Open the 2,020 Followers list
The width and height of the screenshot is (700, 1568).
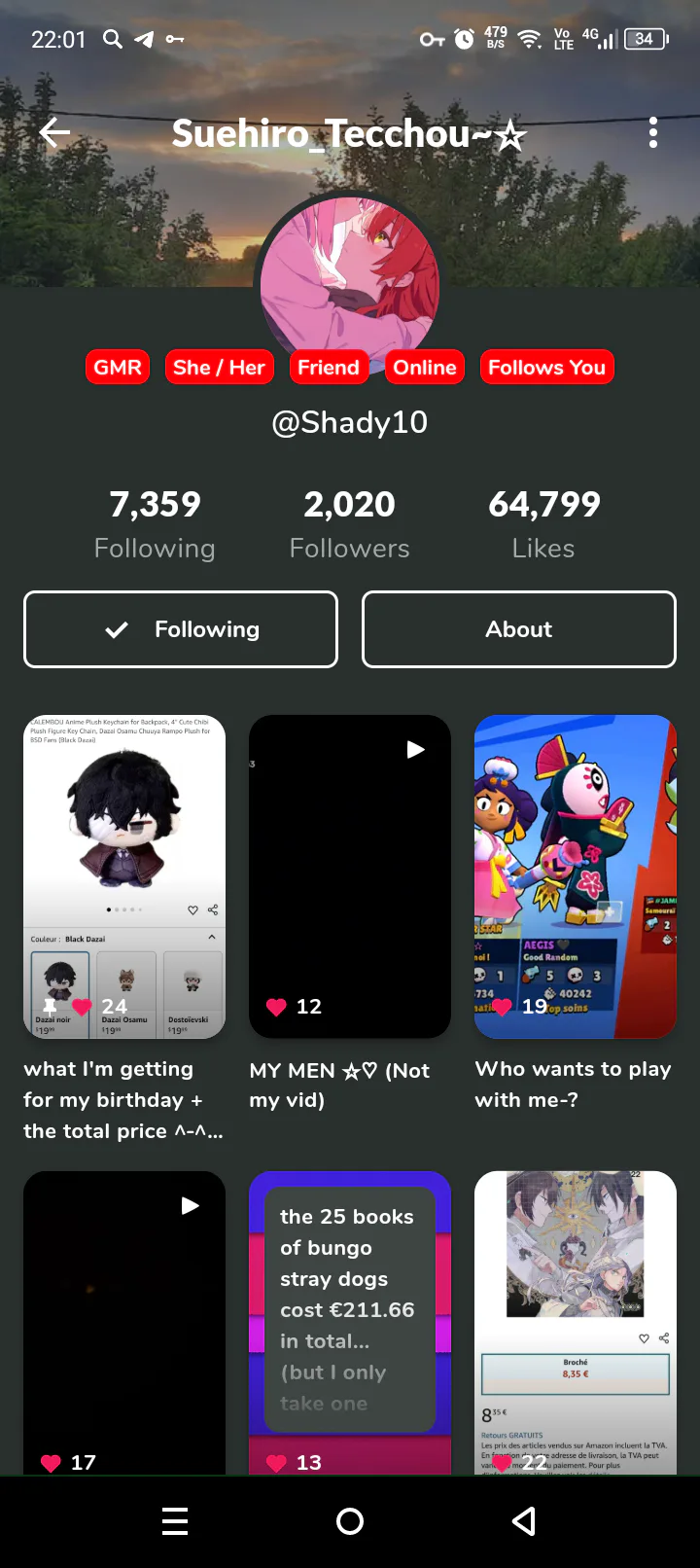349,524
